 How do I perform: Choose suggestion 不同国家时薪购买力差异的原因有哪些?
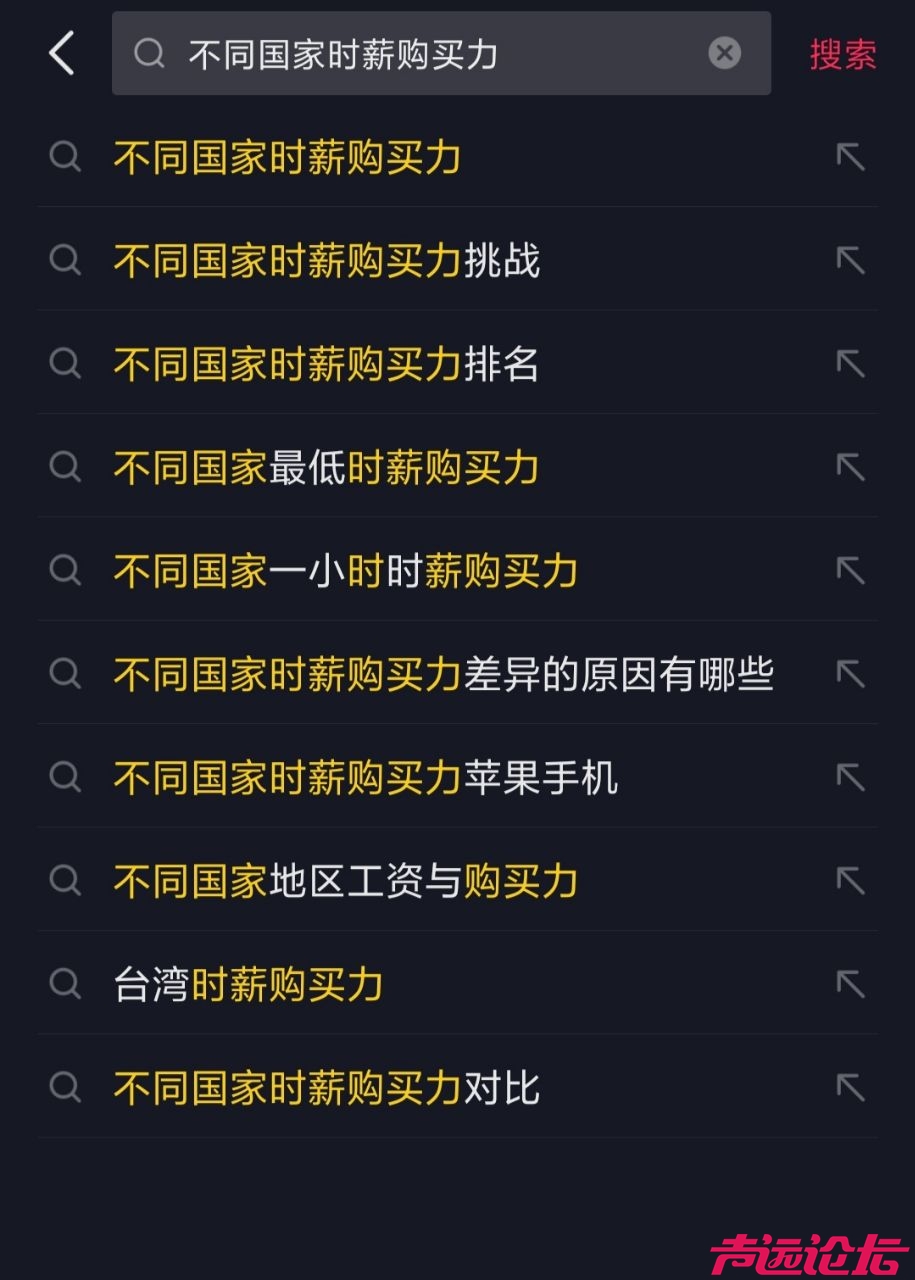443,675
